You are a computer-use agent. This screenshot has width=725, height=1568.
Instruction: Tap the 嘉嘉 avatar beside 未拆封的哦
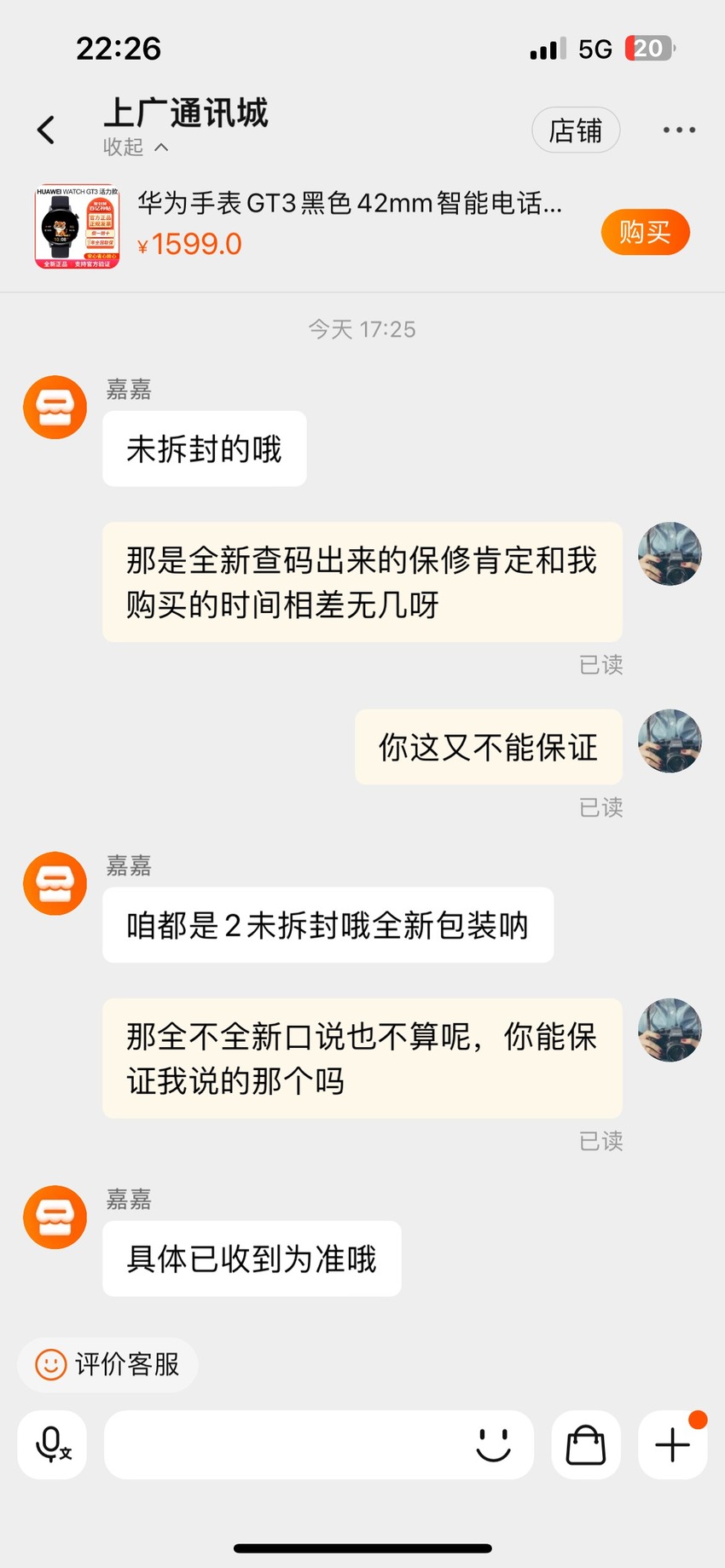coord(55,408)
